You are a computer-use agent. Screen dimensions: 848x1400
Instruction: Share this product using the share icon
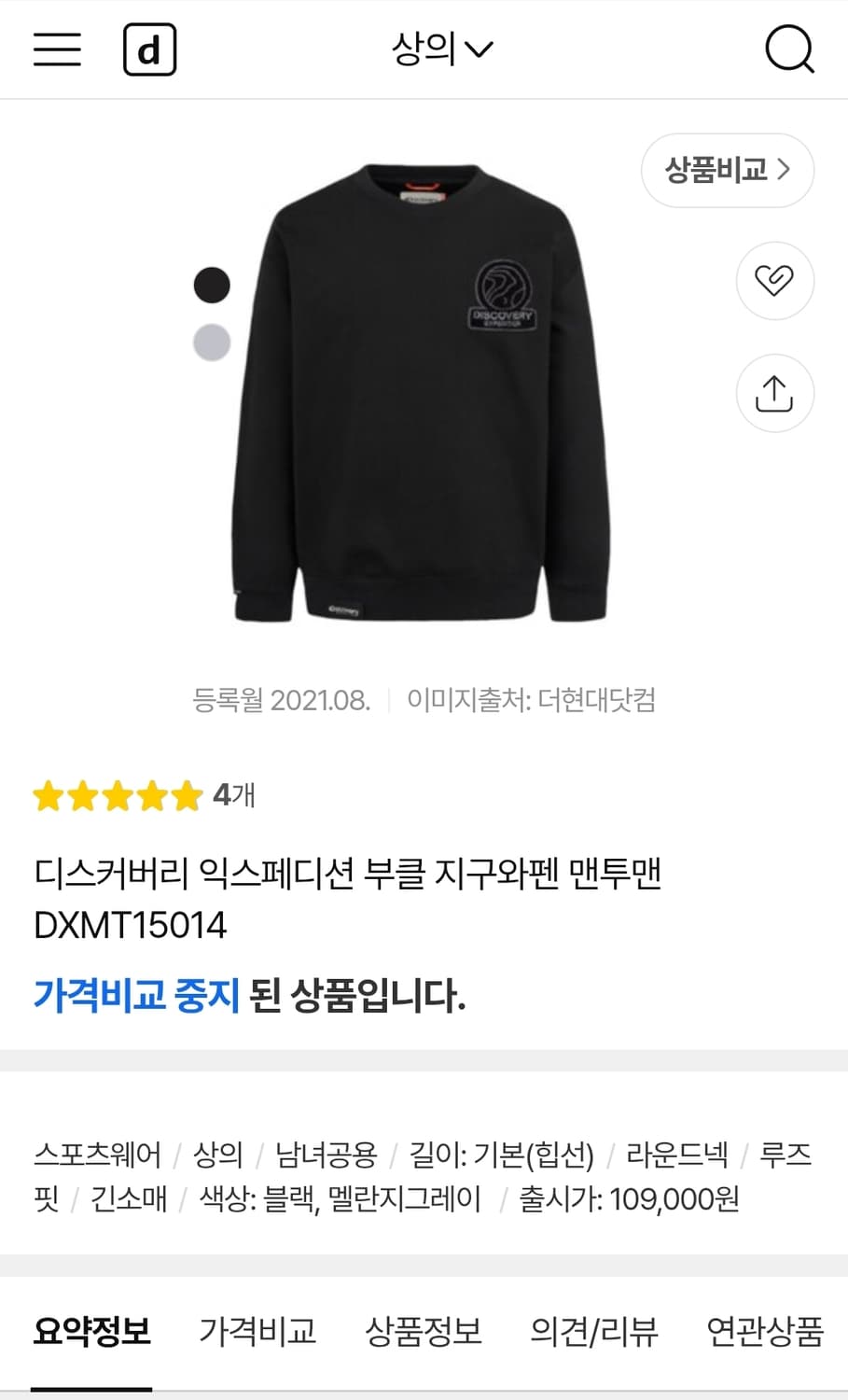[775, 393]
